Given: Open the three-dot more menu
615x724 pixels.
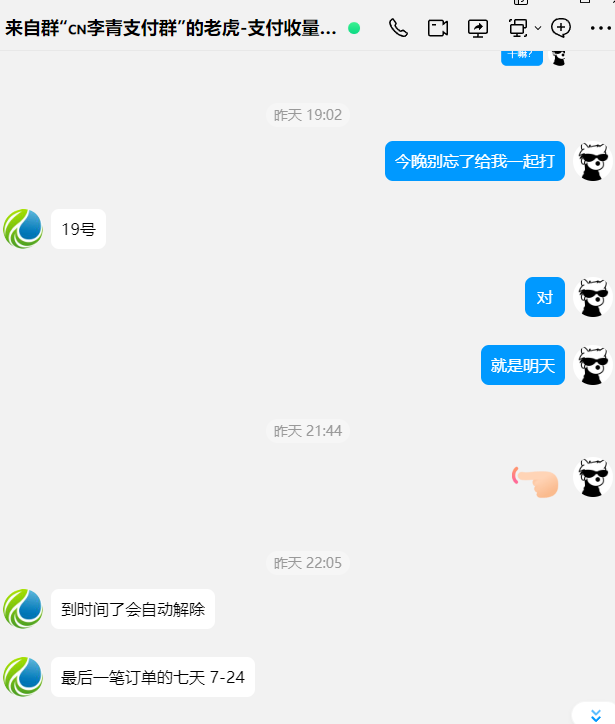Looking at the screenshot, I should (600, 28).
